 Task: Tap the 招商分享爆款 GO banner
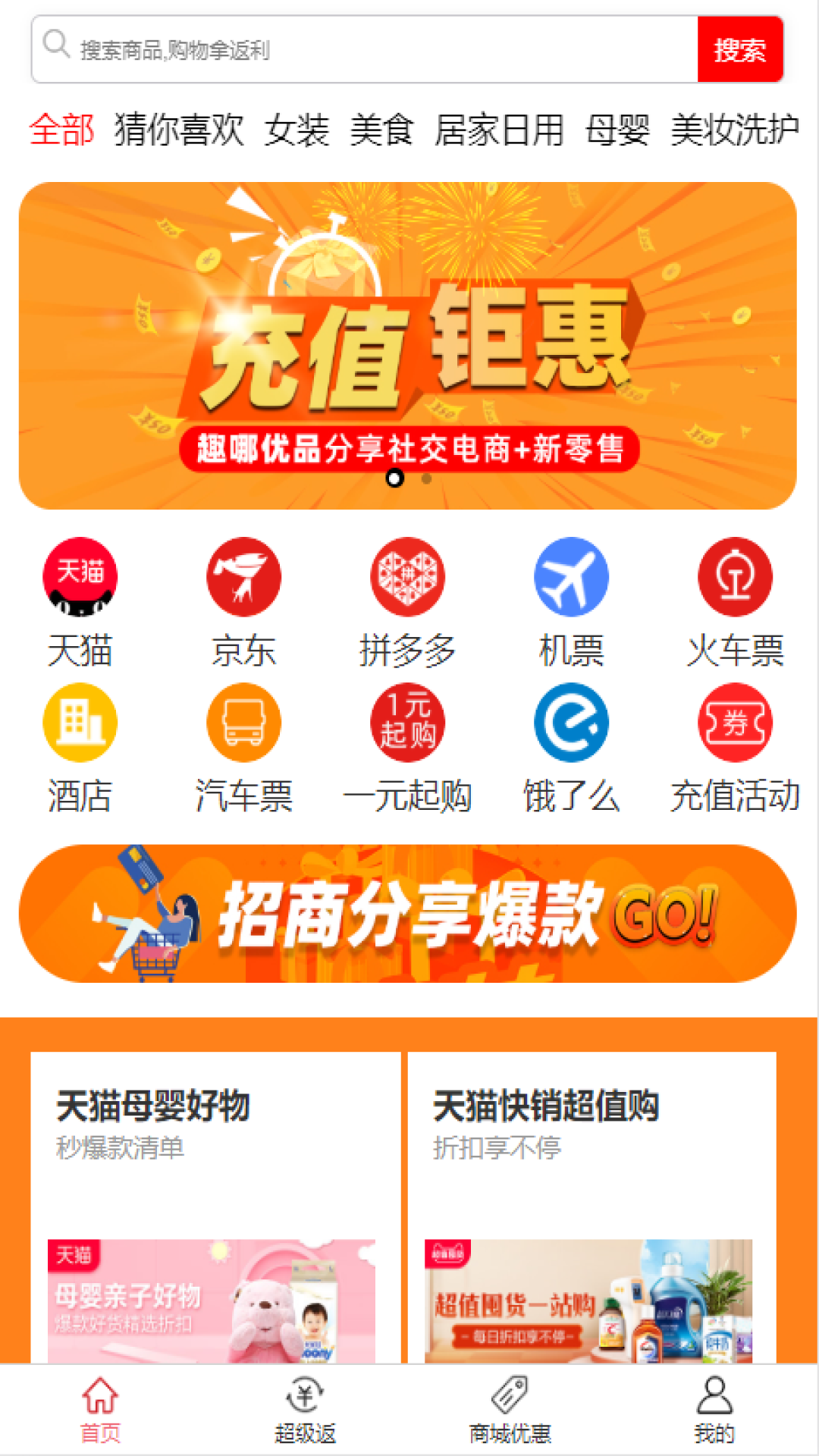pyautogui.click(x=408, y=914)
